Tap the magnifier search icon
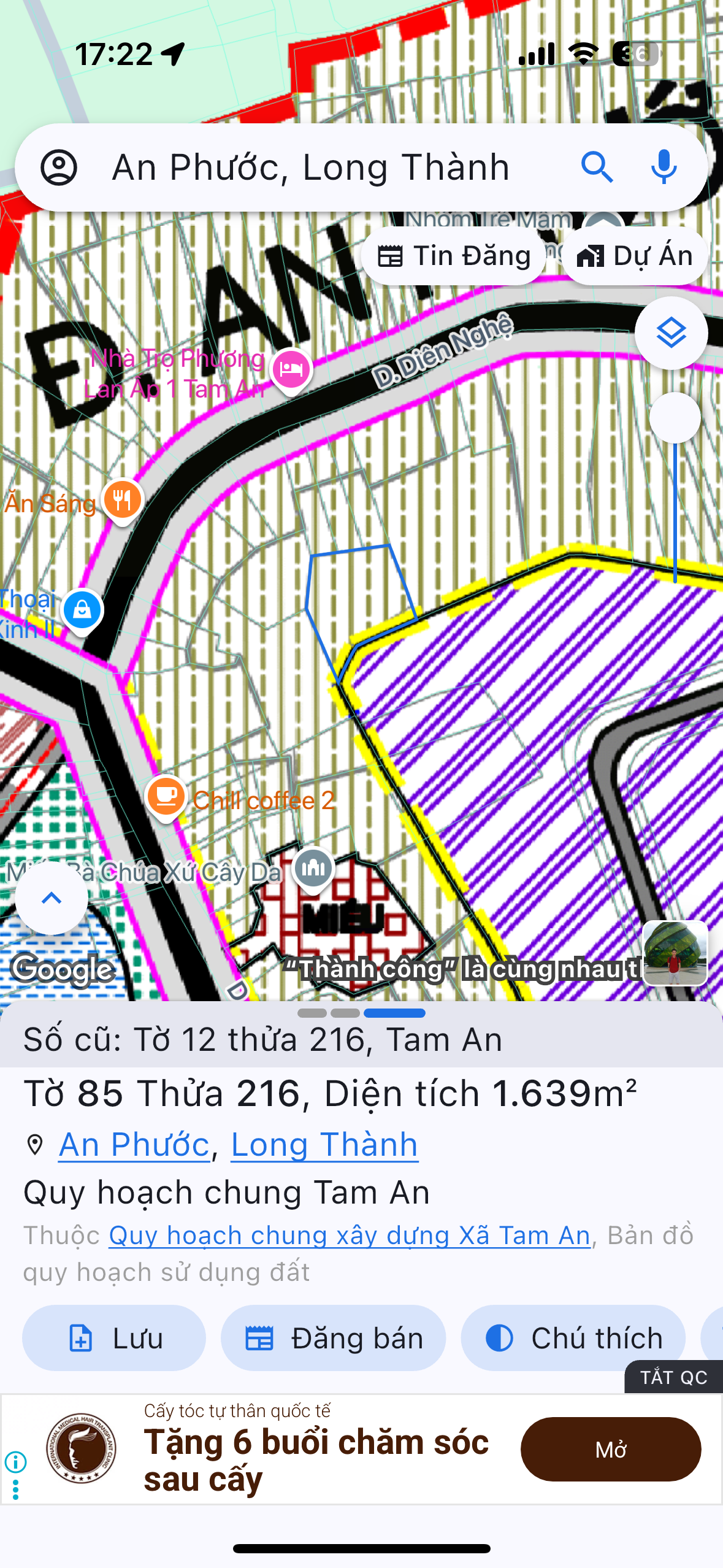The height and width of the screenshot is (1568, 723). [x=597, y=167]
